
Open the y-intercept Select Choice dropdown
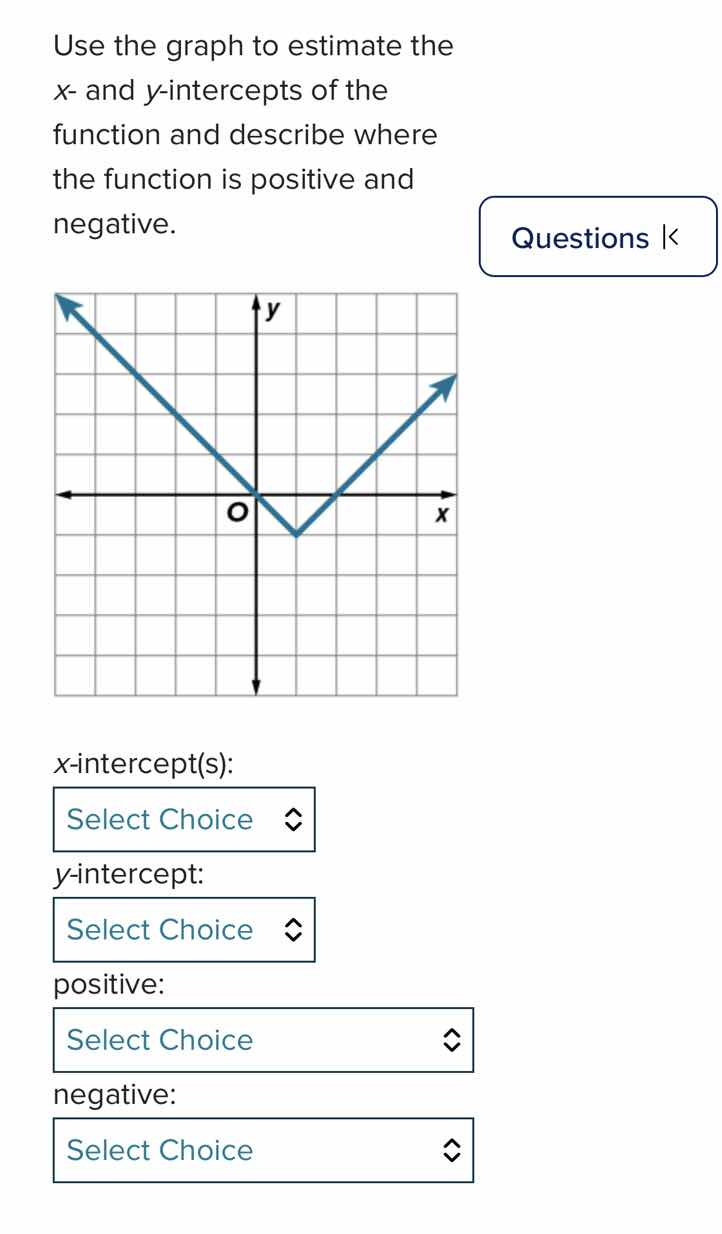(184, 930)
